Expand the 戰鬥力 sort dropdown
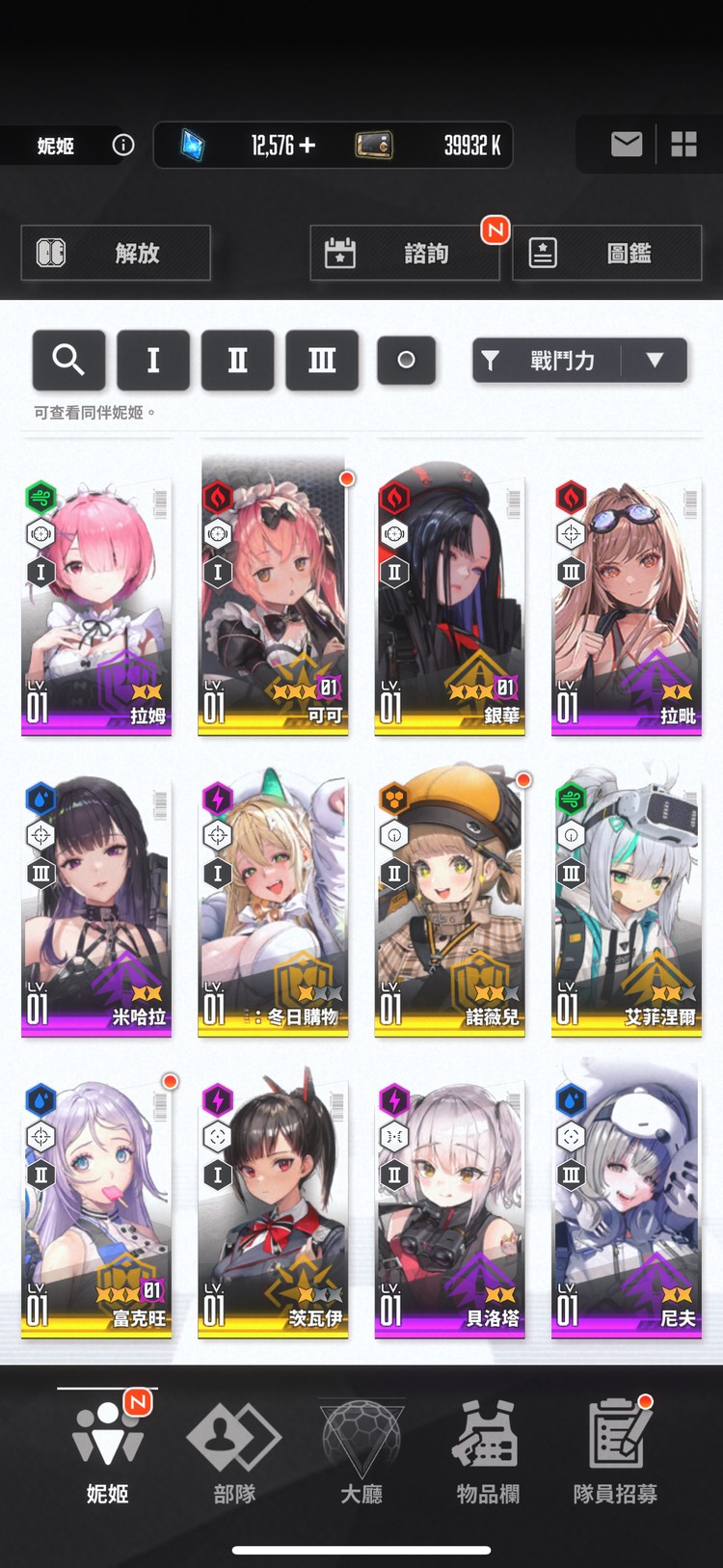This screenshot has width=723, height=1568. point(655,361)
